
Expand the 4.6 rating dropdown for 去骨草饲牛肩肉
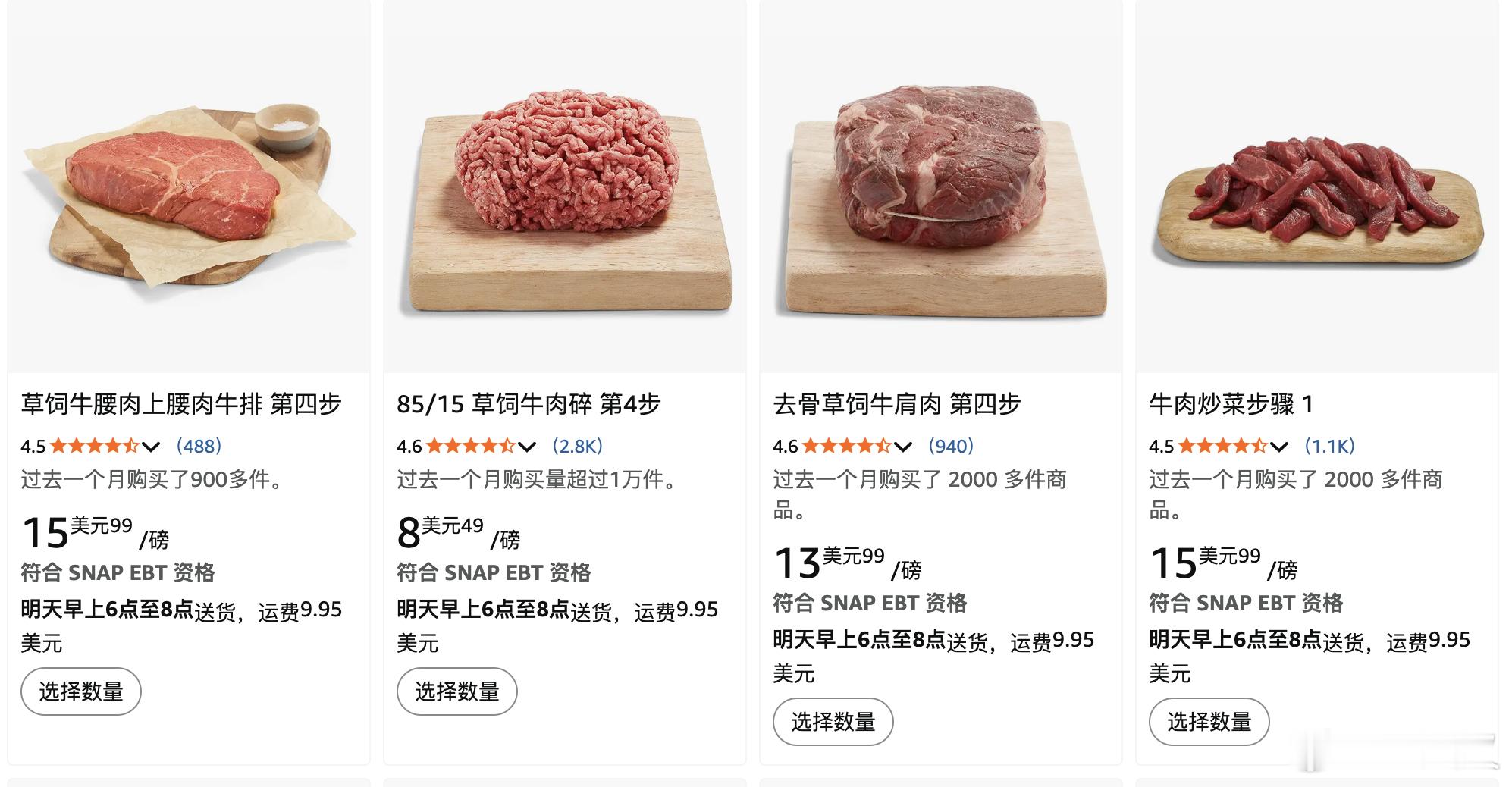(x=903, y=447)
